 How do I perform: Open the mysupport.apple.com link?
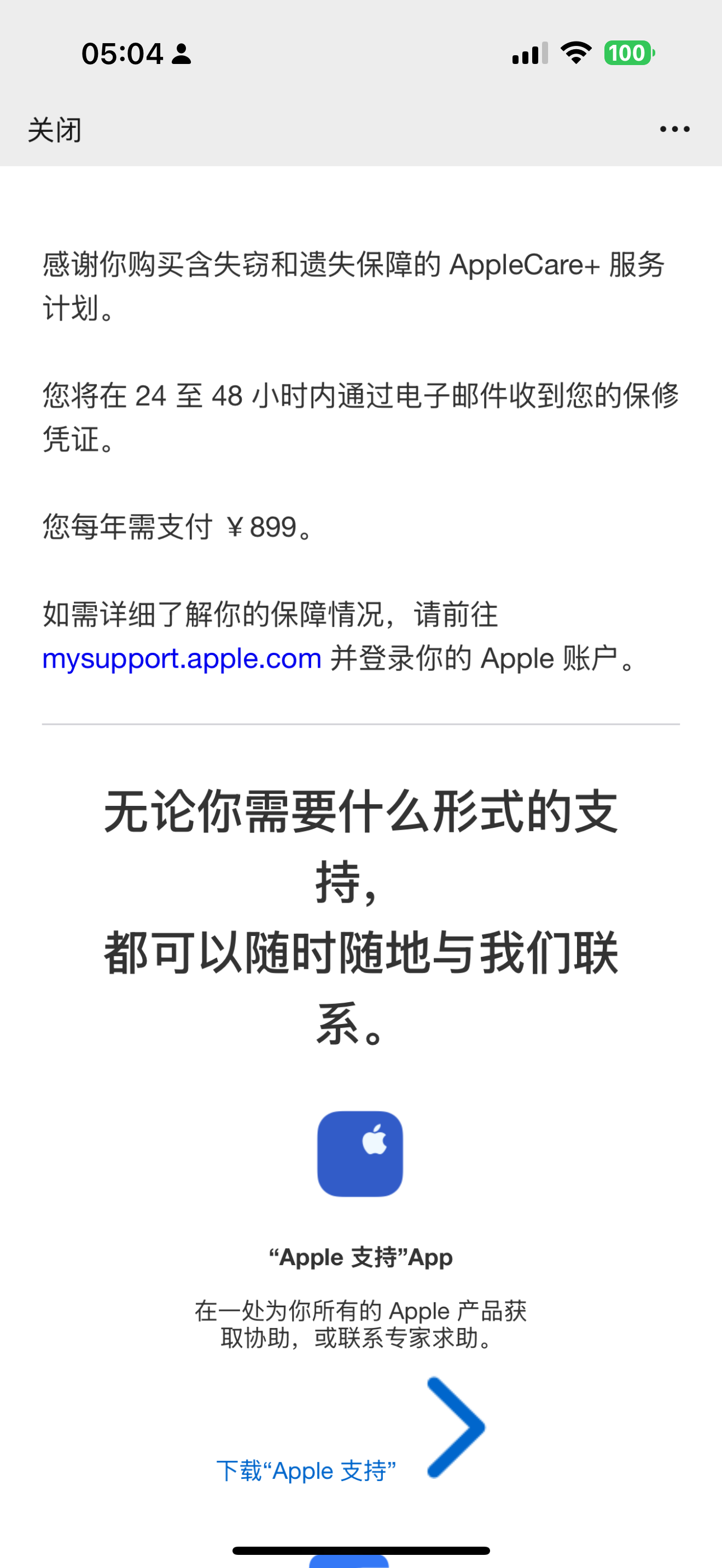[182, 659]
